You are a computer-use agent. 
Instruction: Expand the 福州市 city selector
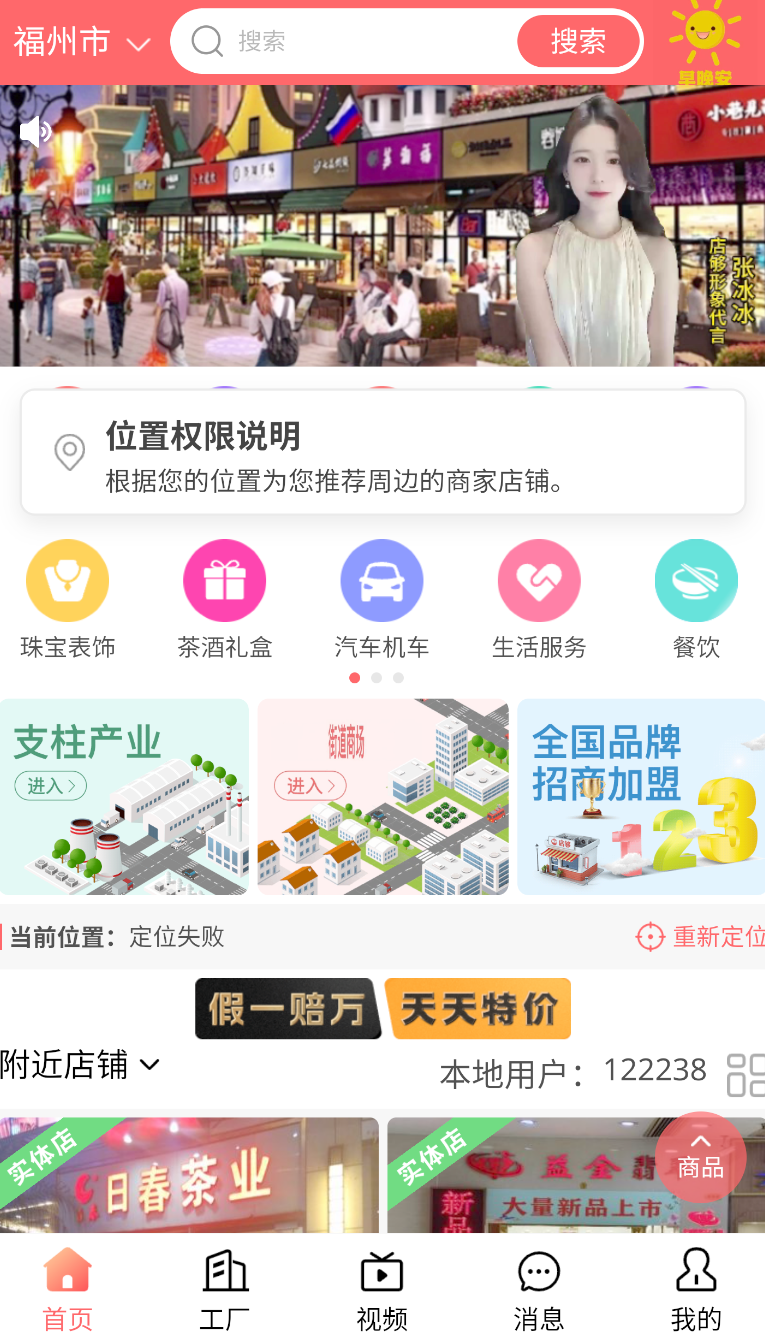75,43
